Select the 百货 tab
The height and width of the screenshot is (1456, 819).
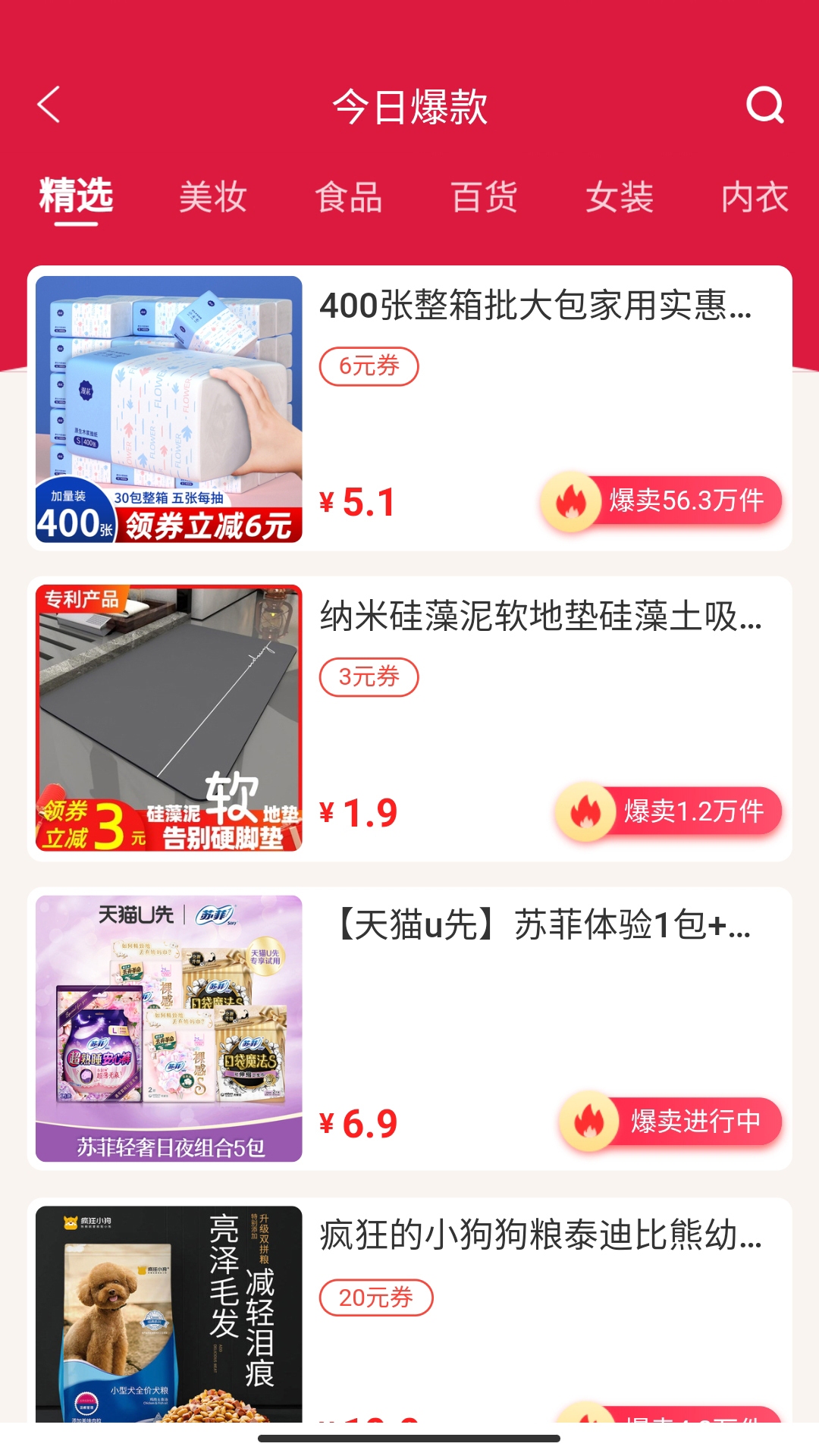(482, 199)
